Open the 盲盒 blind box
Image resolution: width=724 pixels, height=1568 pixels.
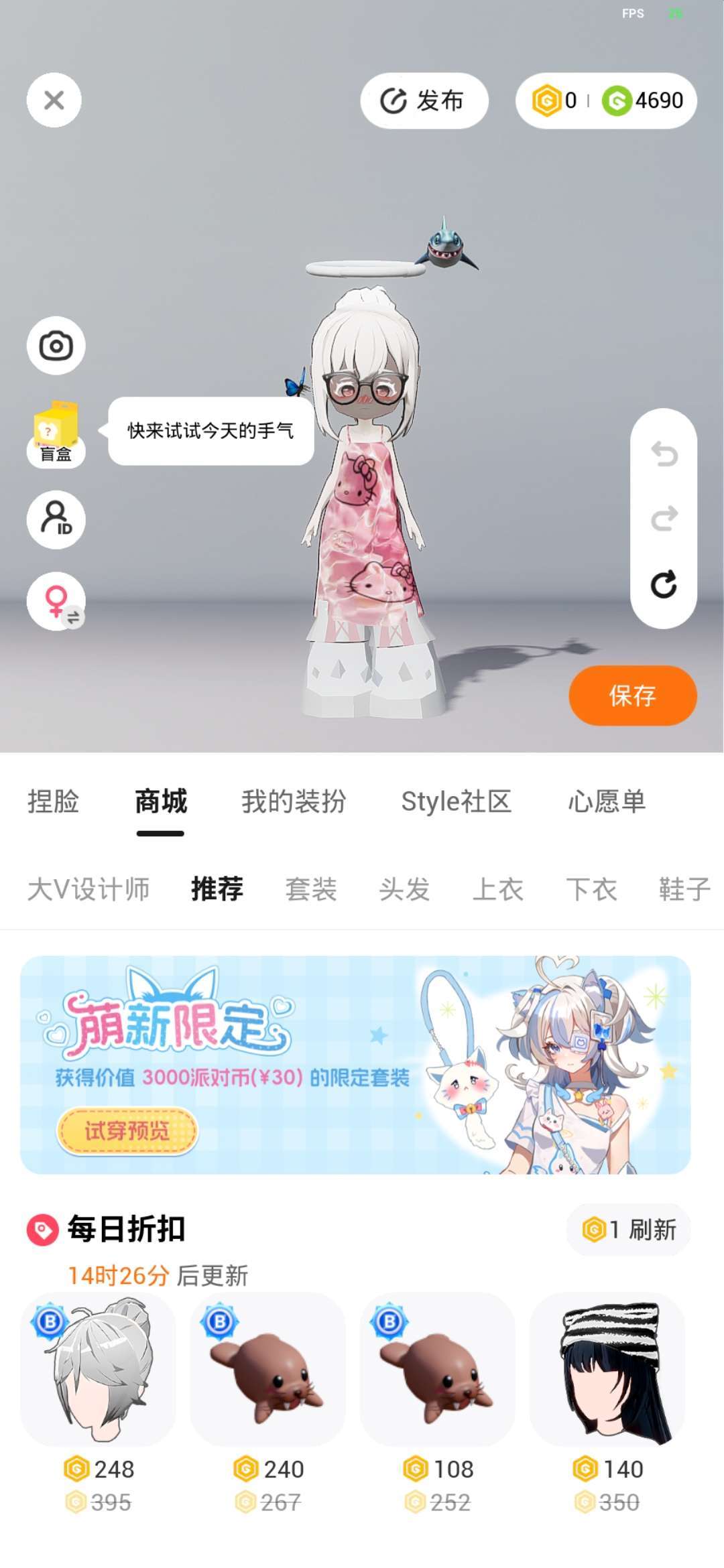(56, 434)
